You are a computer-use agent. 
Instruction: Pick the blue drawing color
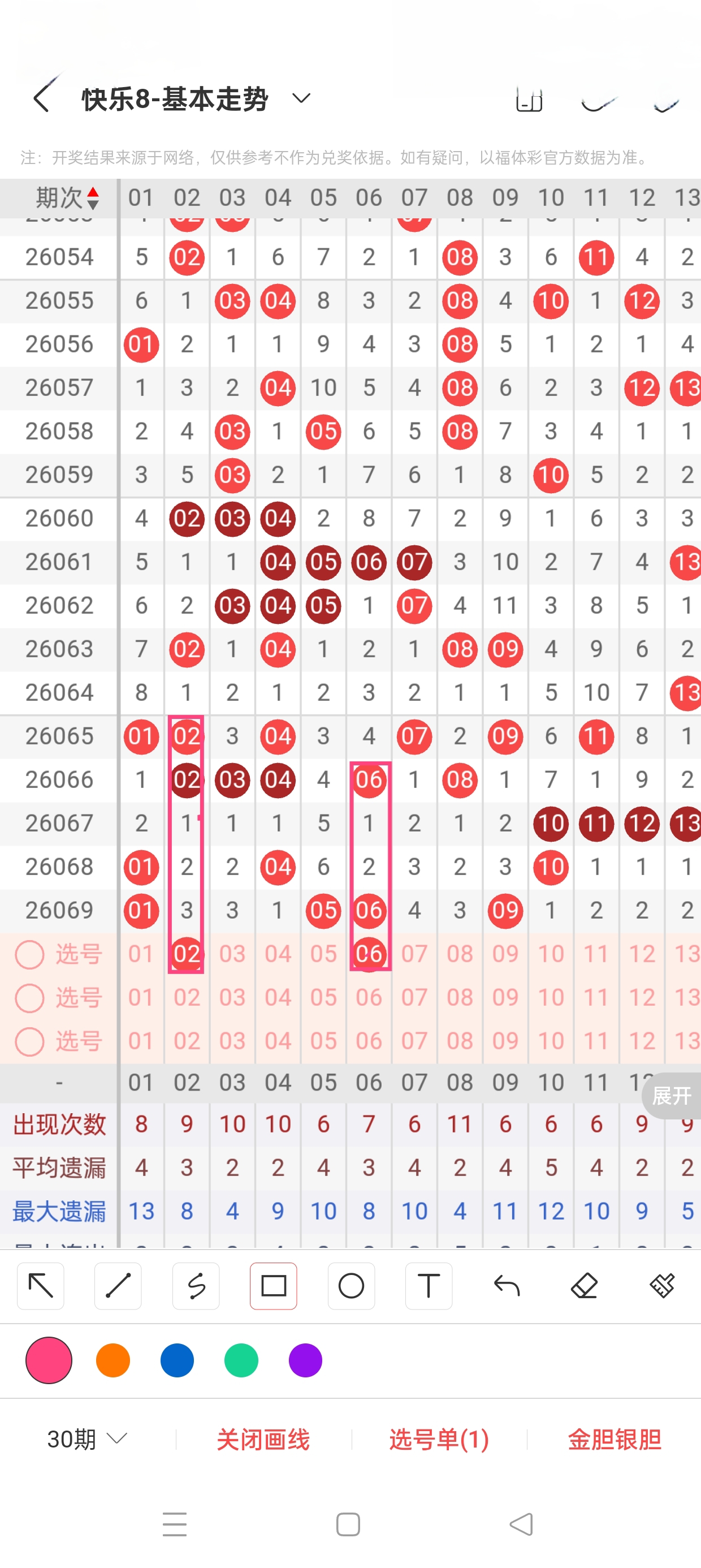177,1360
